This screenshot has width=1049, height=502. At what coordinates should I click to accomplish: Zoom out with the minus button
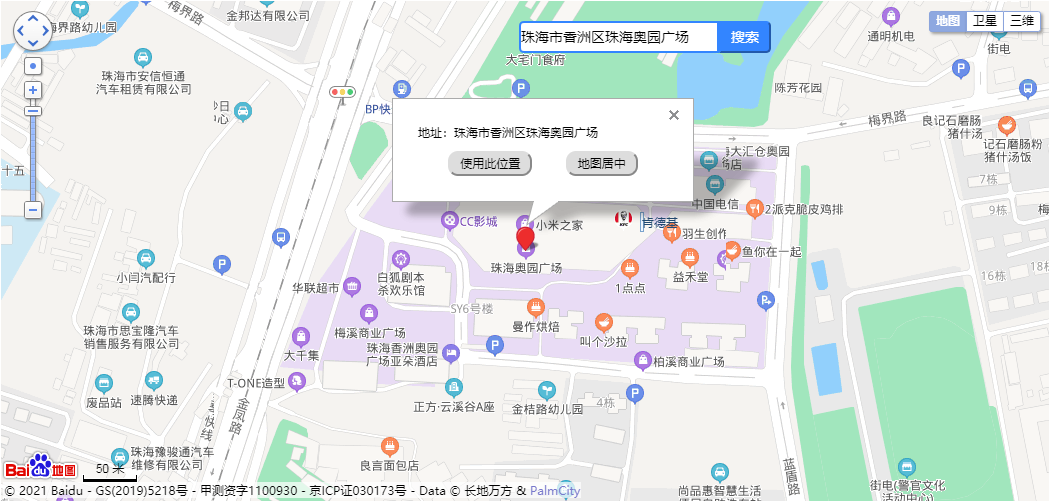pos(33,210)
